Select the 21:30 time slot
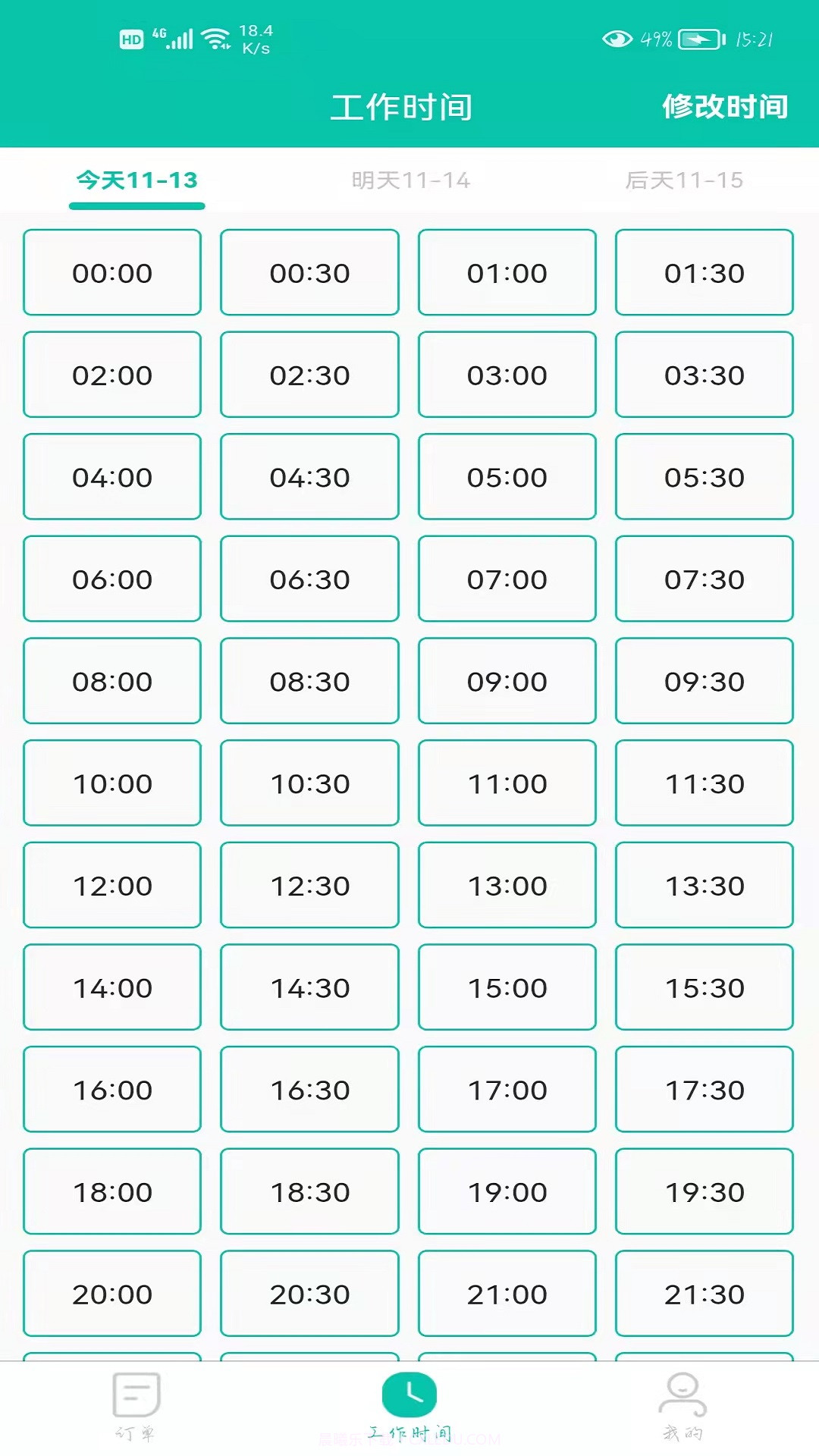The width and height of the screenshot is (819, 1456). (x=704, y=1294)
